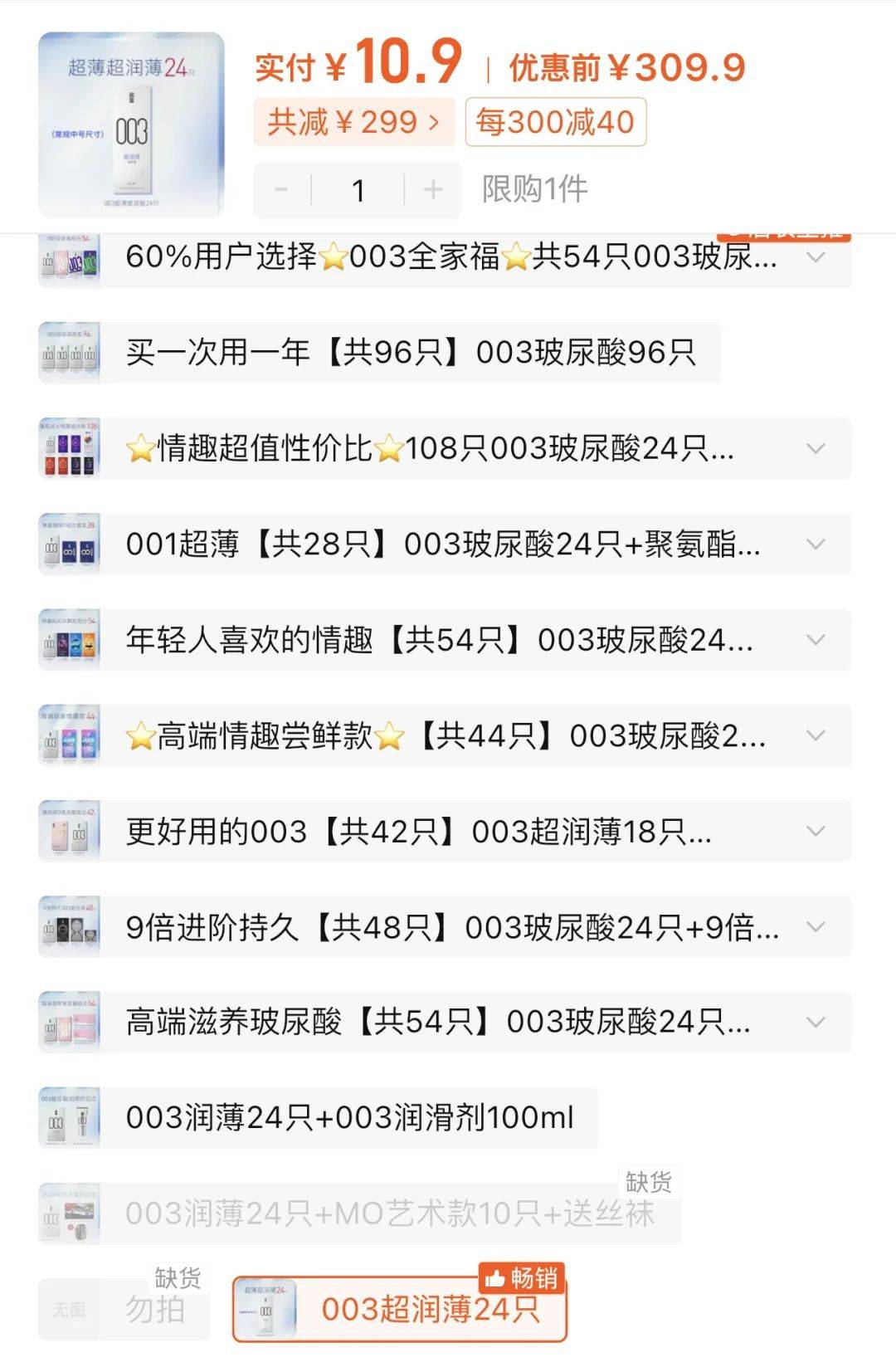Click the 003玻尿酸96只 product thumbnail icon

tap(71, 352)
